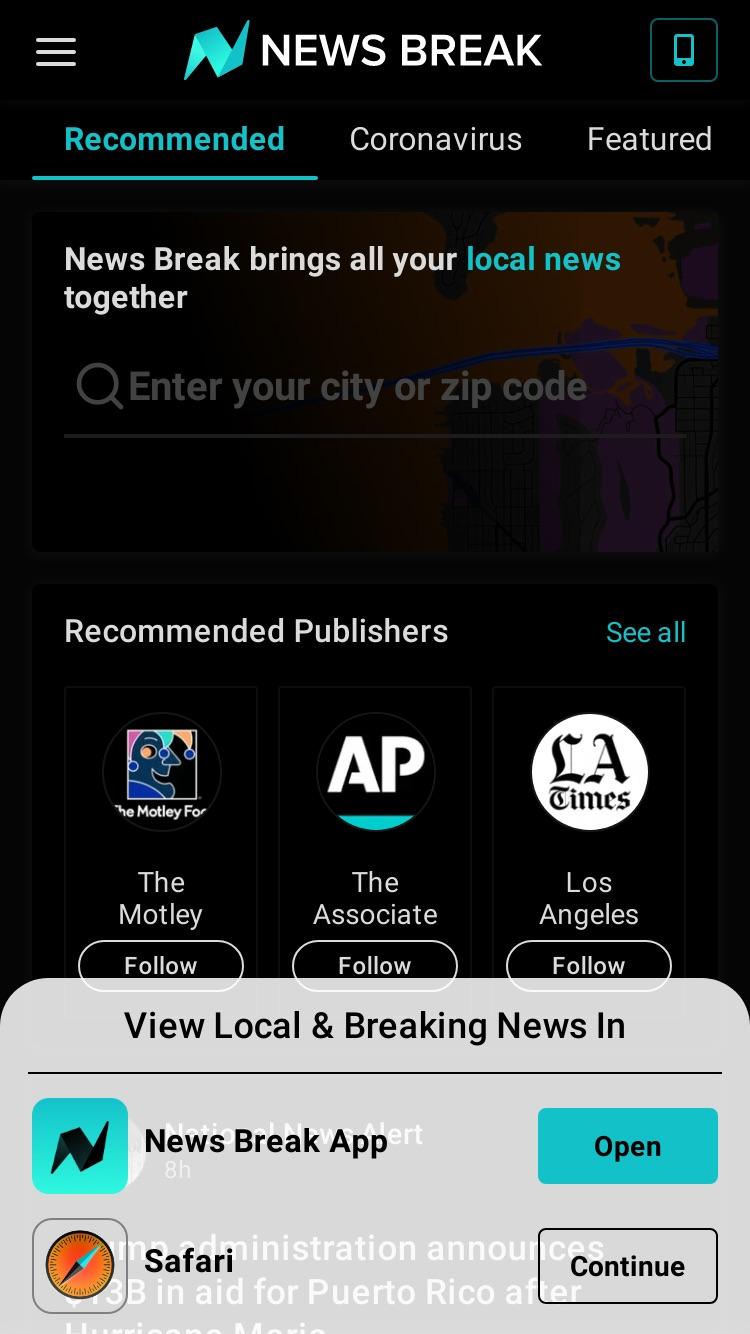The width and height of the screenshot is (750, 1334).
Task: Follow The Motley Fool publisher
Action: tap(161, 965)
